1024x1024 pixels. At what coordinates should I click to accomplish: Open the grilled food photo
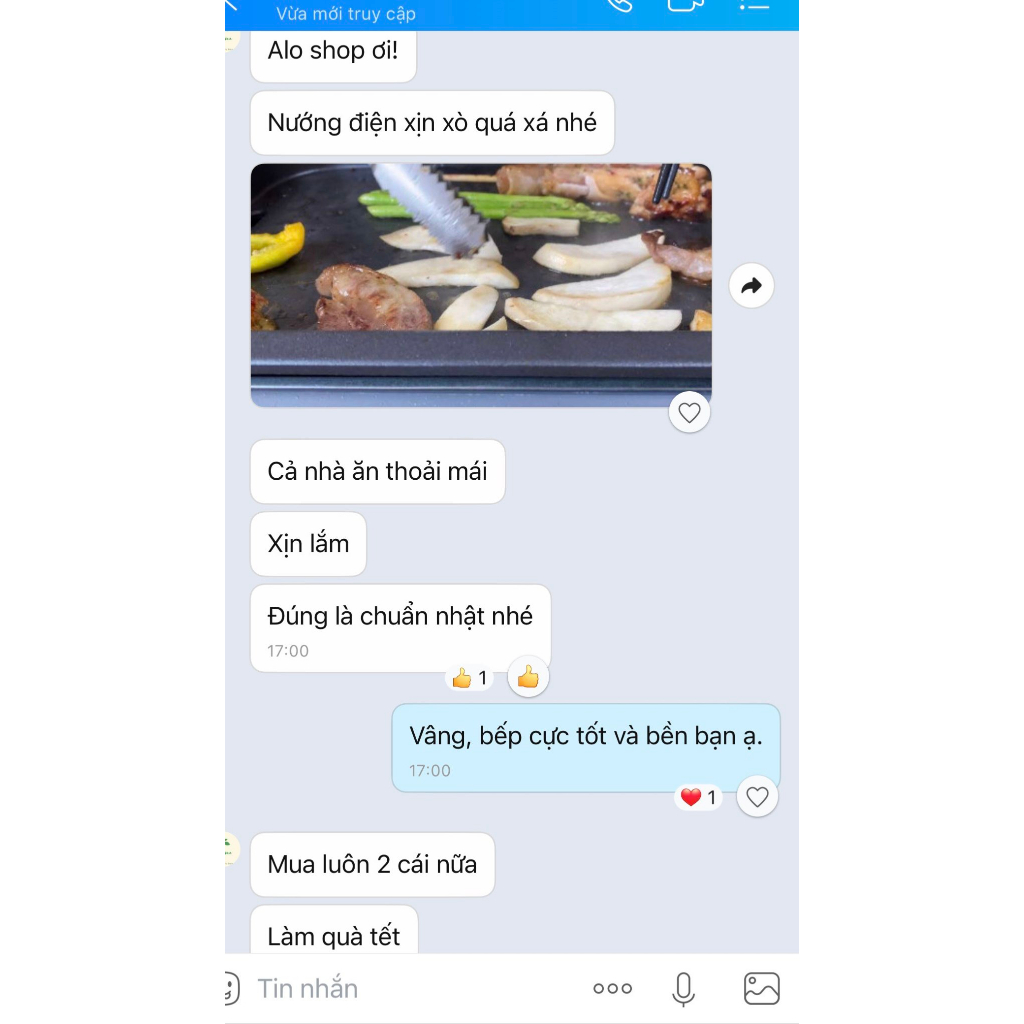point(480,285)
